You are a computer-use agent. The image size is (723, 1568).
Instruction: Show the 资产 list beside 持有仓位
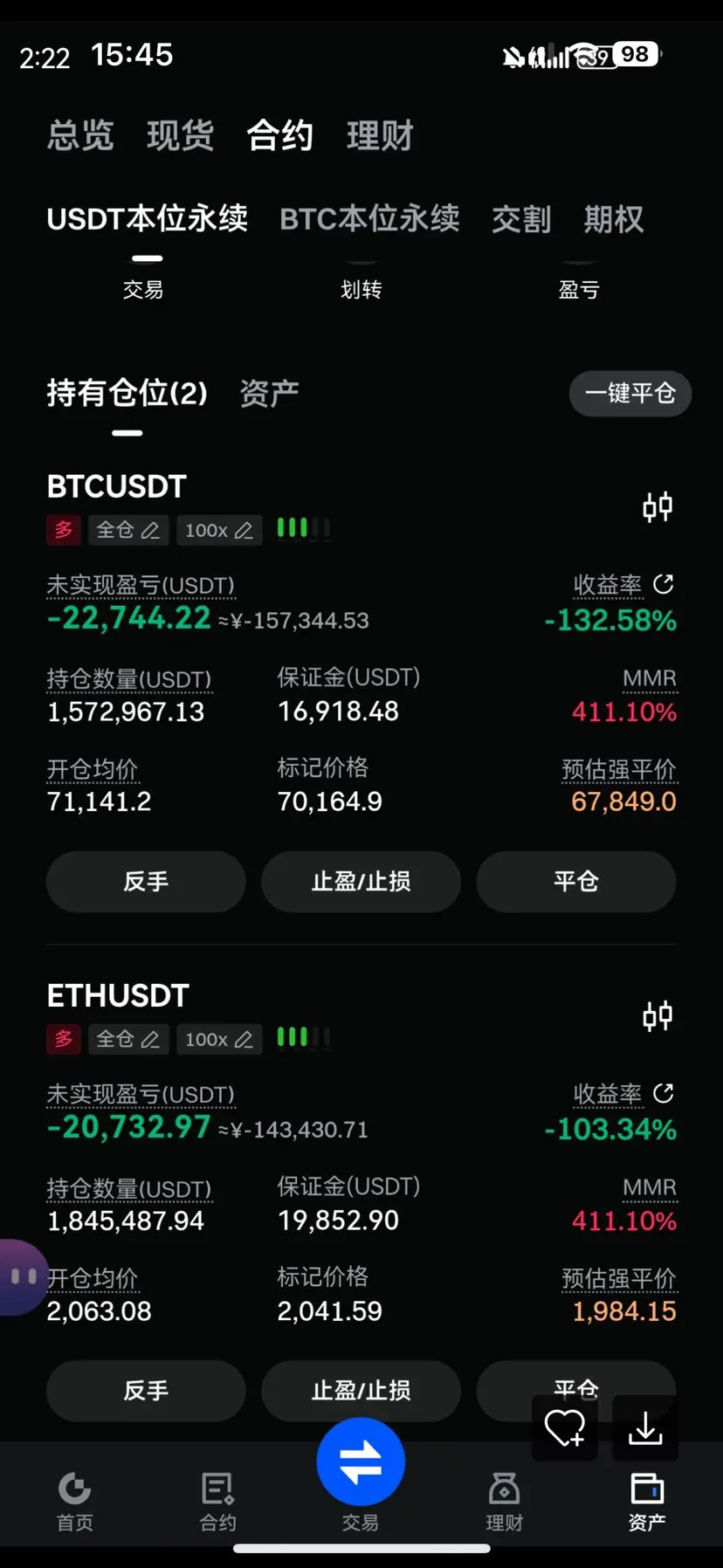tap(269, 394)
